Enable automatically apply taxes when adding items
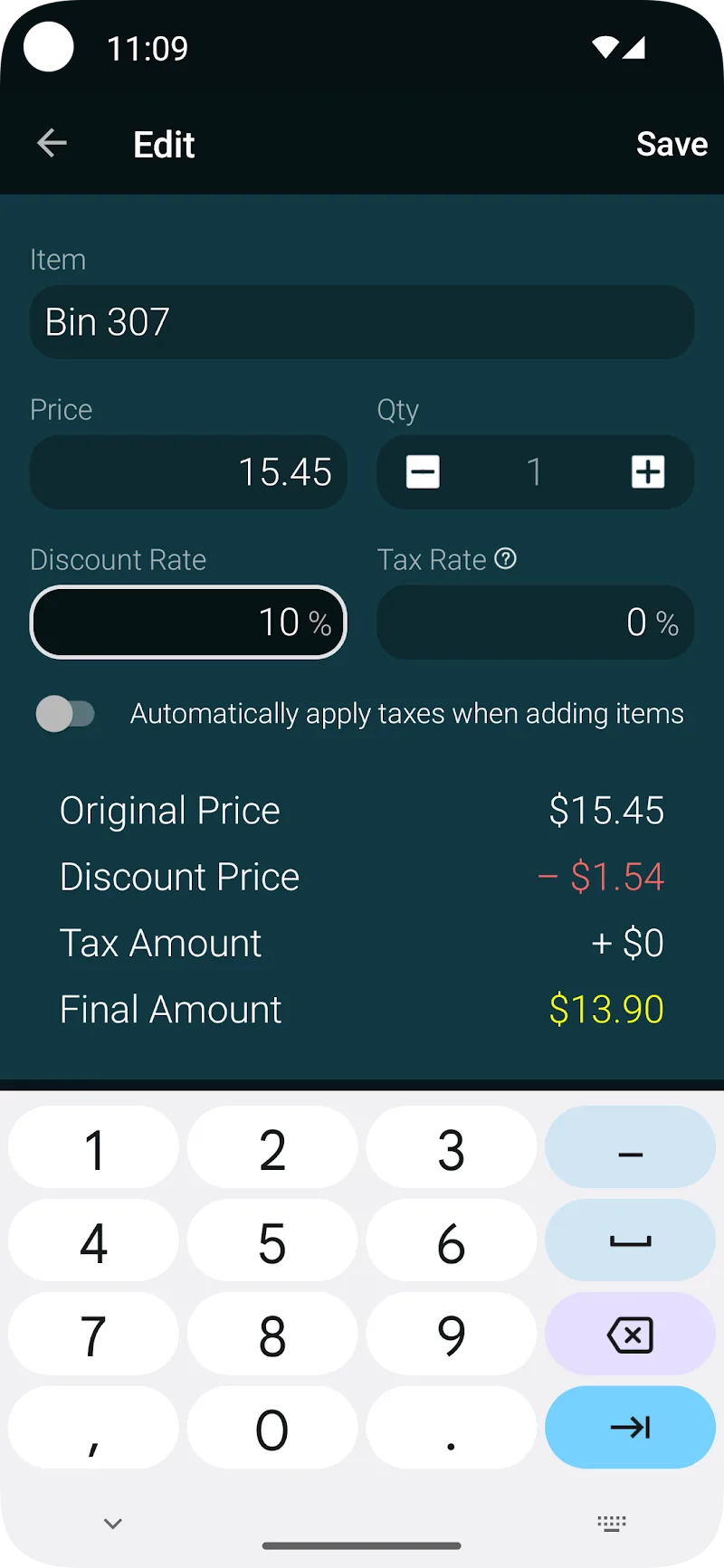Viewport: 724px width, 1568px height. pos(65,714)
